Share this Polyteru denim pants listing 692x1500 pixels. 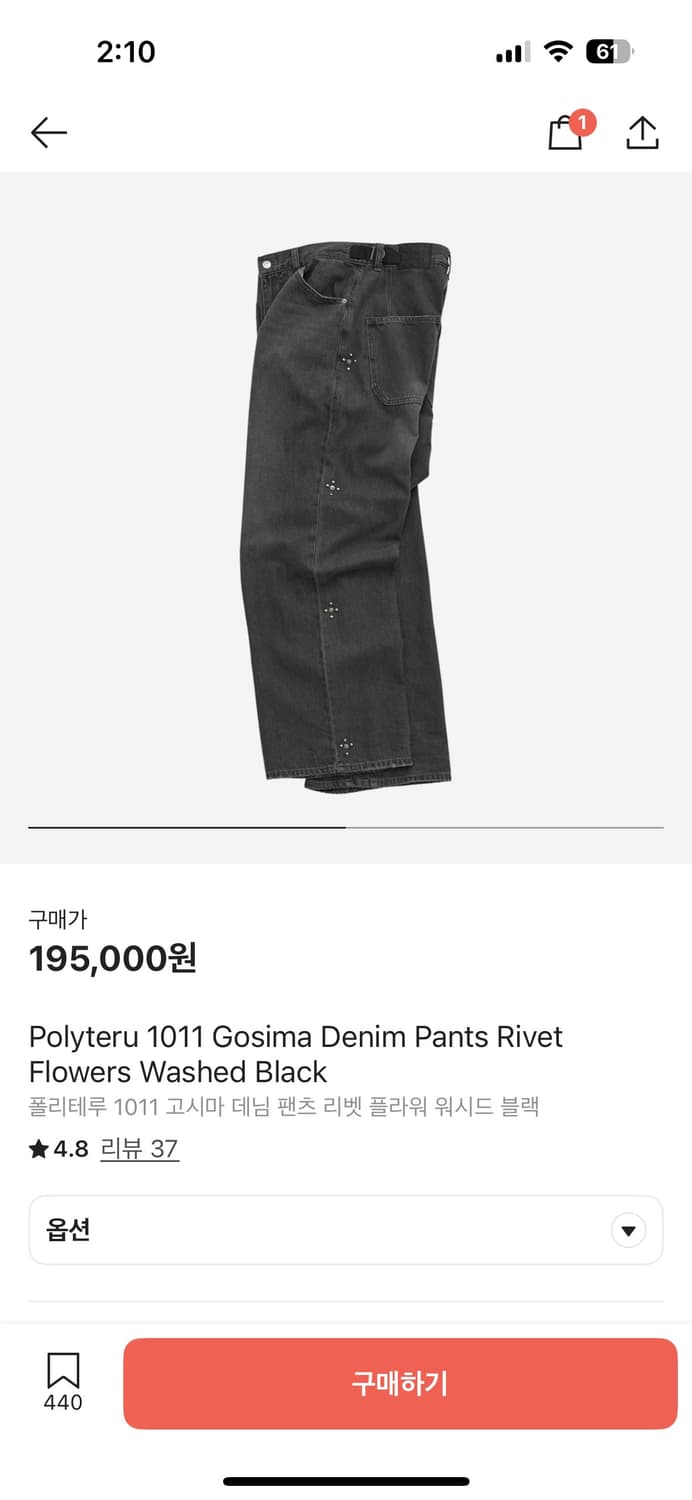click(642, 133)
